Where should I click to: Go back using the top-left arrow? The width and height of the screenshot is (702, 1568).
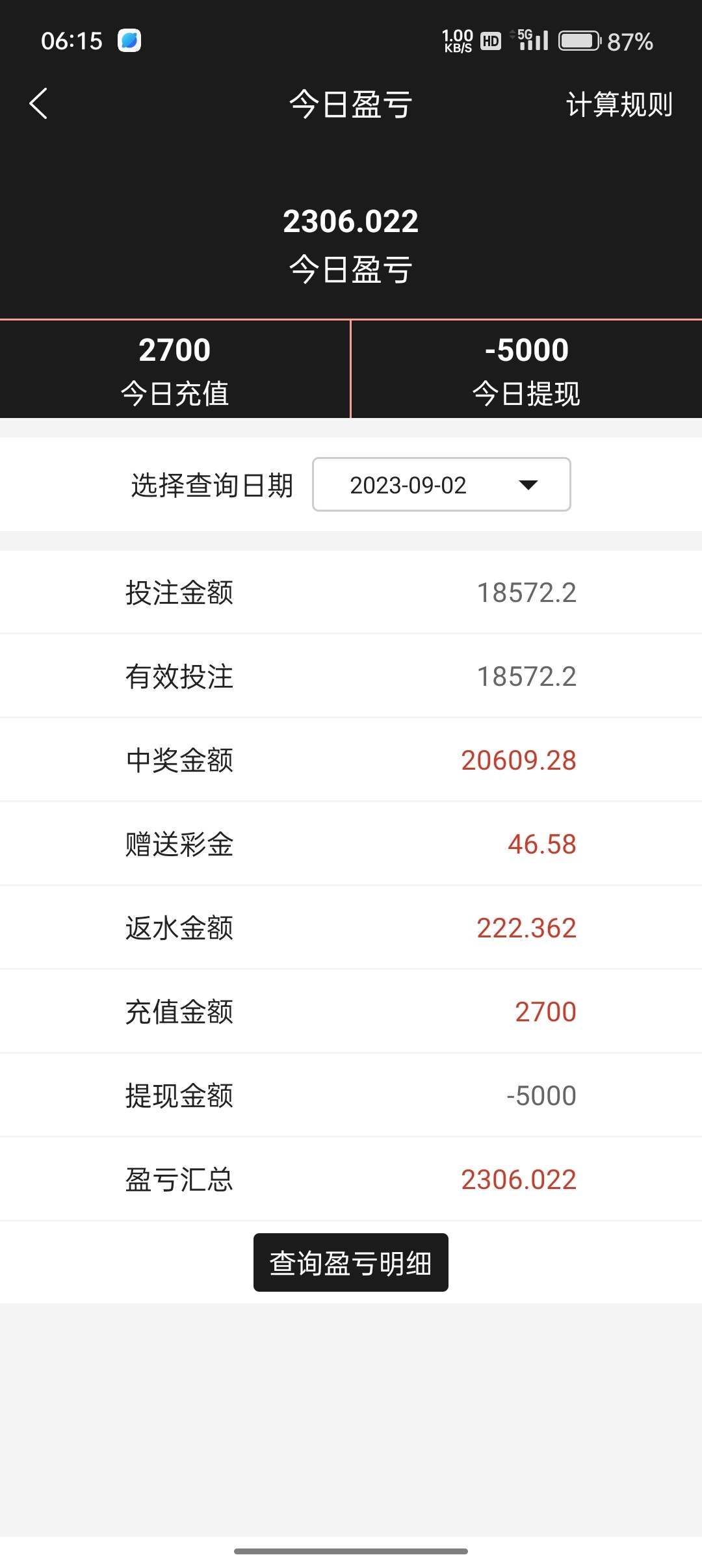39,104
